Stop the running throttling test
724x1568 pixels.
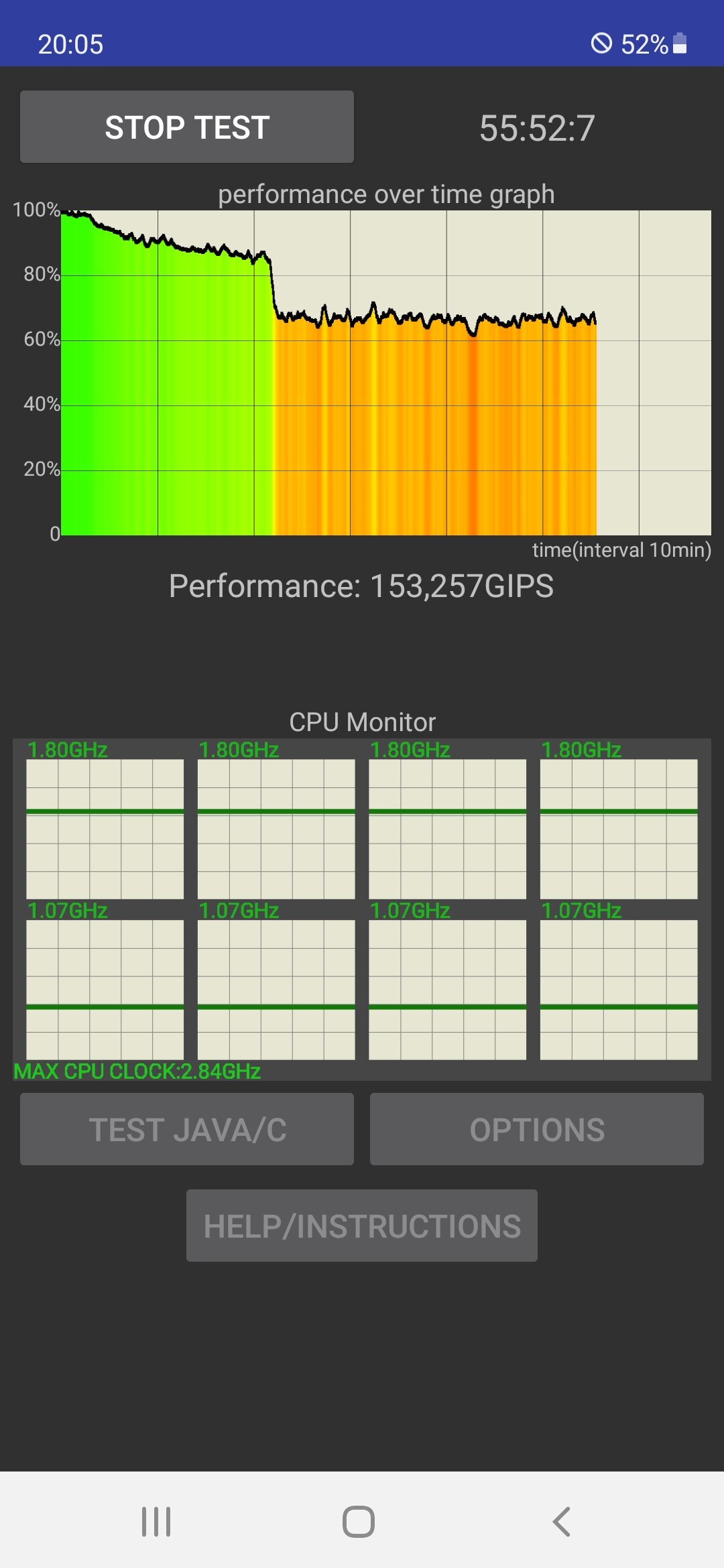tap(187, 127)
